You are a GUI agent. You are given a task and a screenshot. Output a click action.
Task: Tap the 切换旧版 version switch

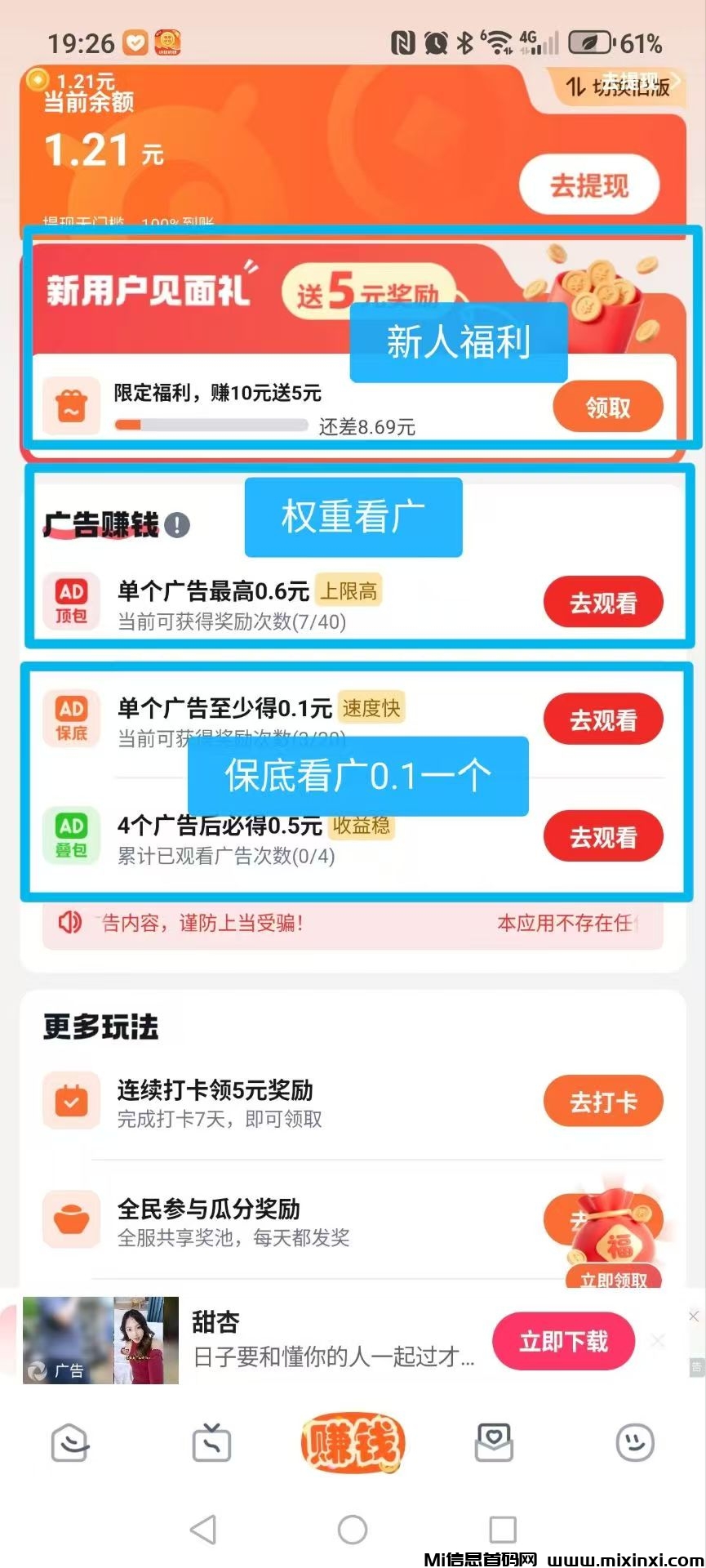(x=618, y=87)
